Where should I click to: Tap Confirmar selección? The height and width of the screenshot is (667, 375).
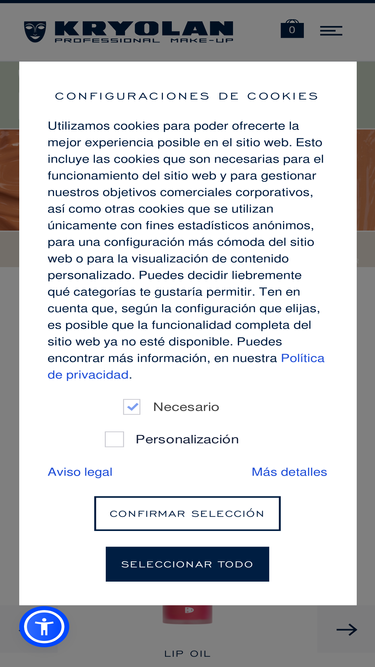(x=187, y=513)
